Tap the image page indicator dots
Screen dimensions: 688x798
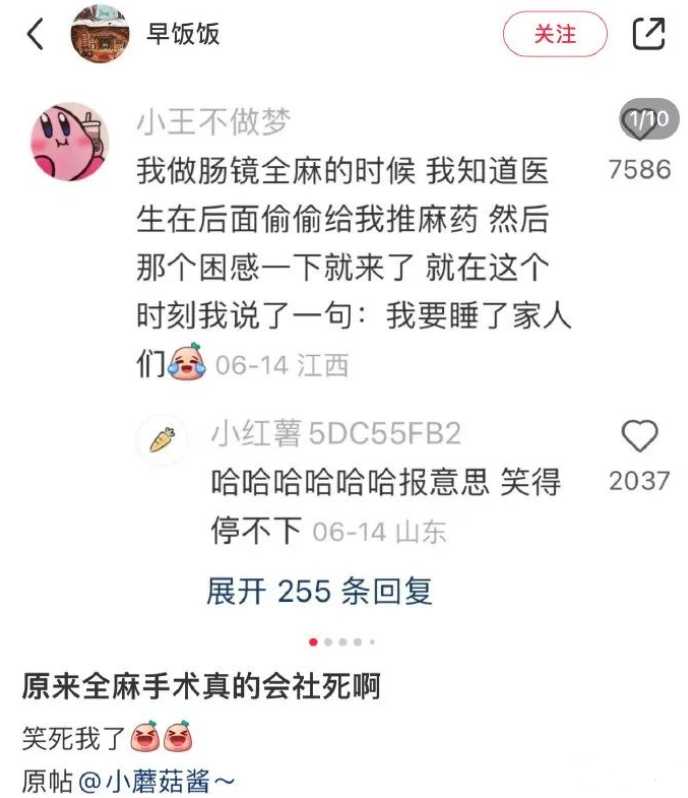pos(343,641)
